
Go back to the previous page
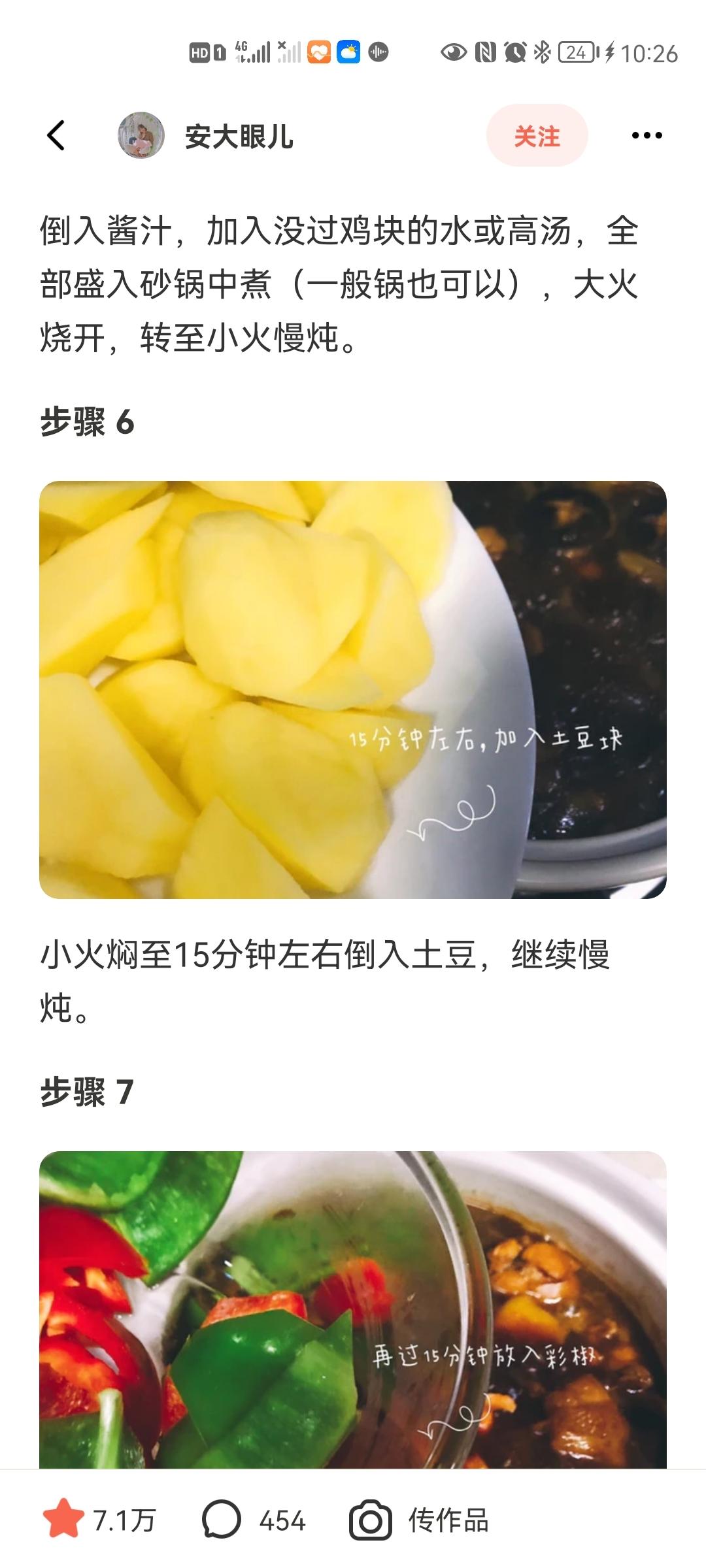[56, 136]
